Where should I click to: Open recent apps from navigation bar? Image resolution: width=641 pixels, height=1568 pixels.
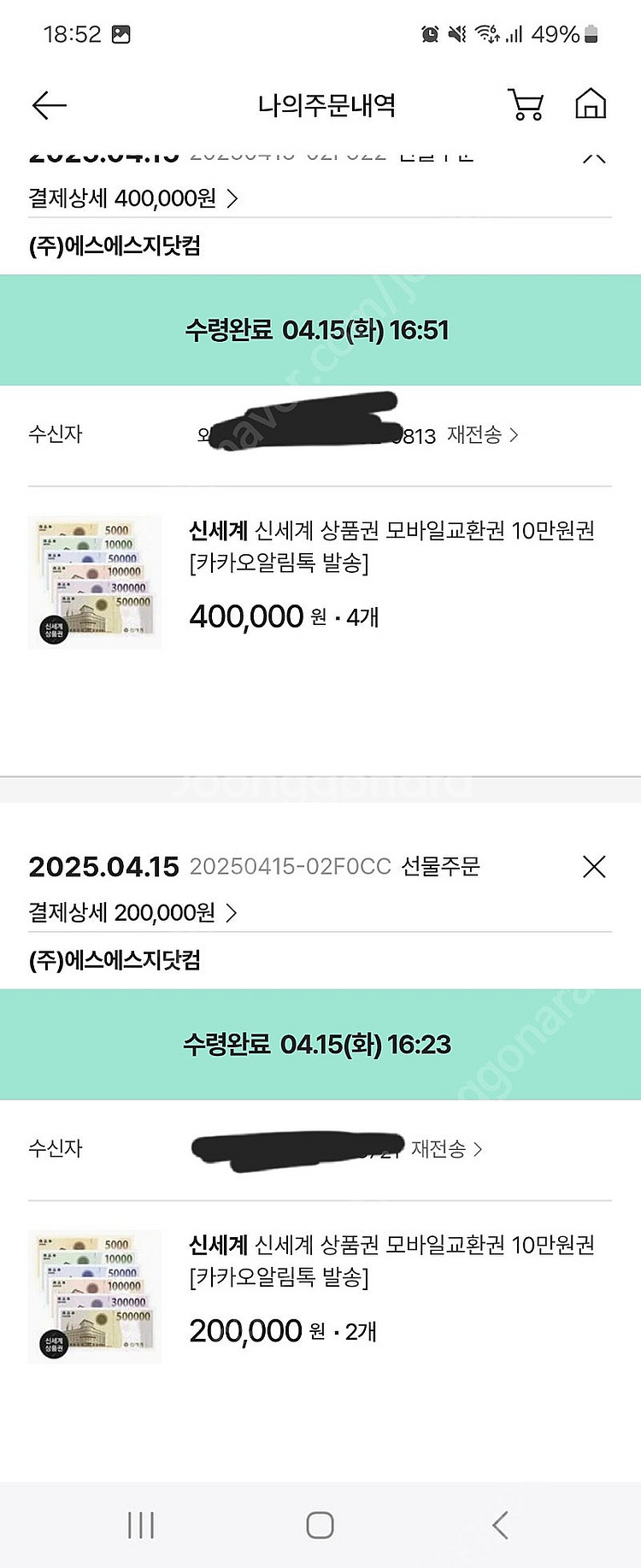tap(141, 1525)
